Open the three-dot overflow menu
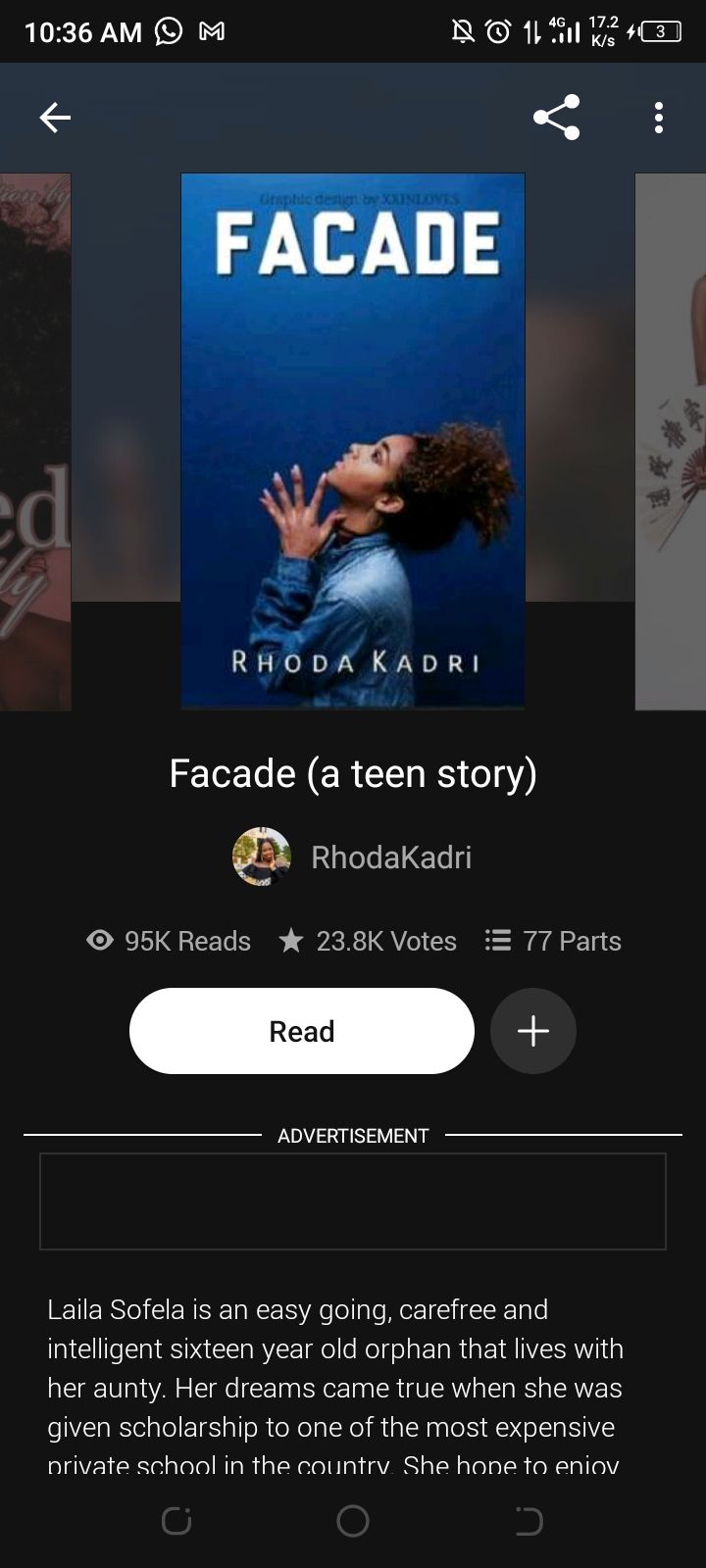Viewport: 706px width, 1568px height. pyautogui.click(x=658, y=119)
